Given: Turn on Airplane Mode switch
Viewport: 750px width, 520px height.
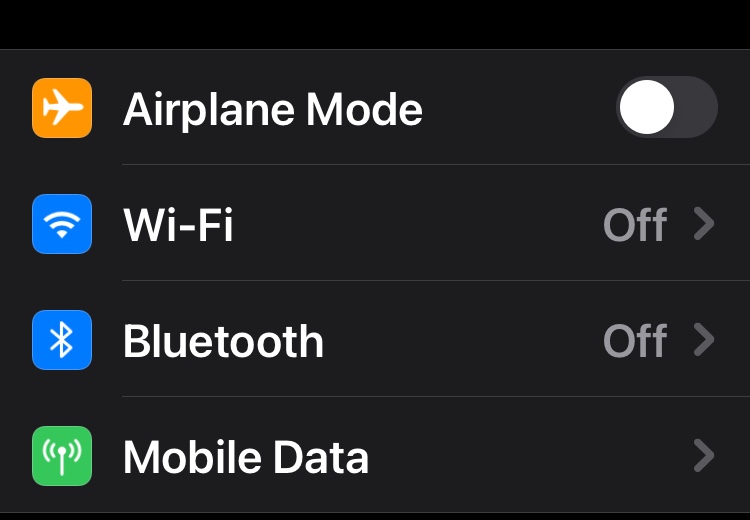Looking at the screenshot, I should coord(666,108).
